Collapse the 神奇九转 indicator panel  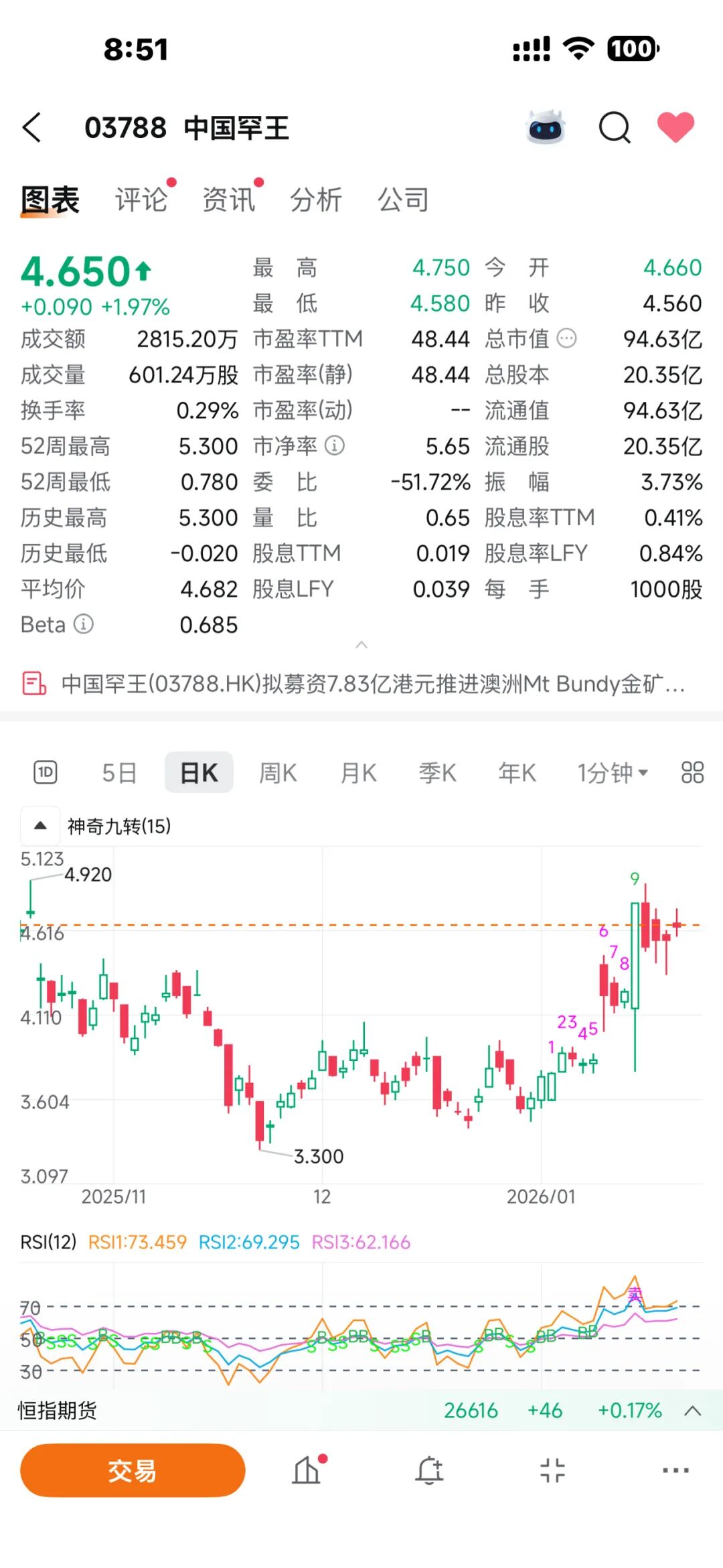[40, 826]
